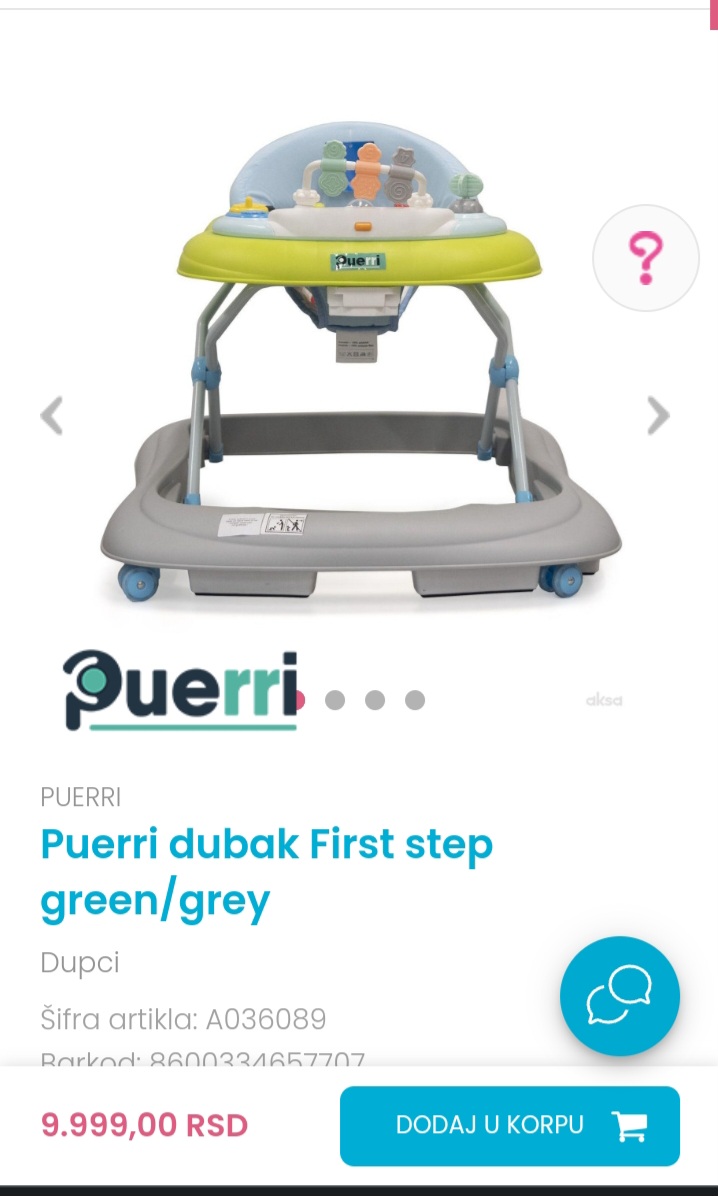The width and height of the screenshot is (718, 1196).
Task: Open the Dupci category link
Action: [x=80, y=963]
